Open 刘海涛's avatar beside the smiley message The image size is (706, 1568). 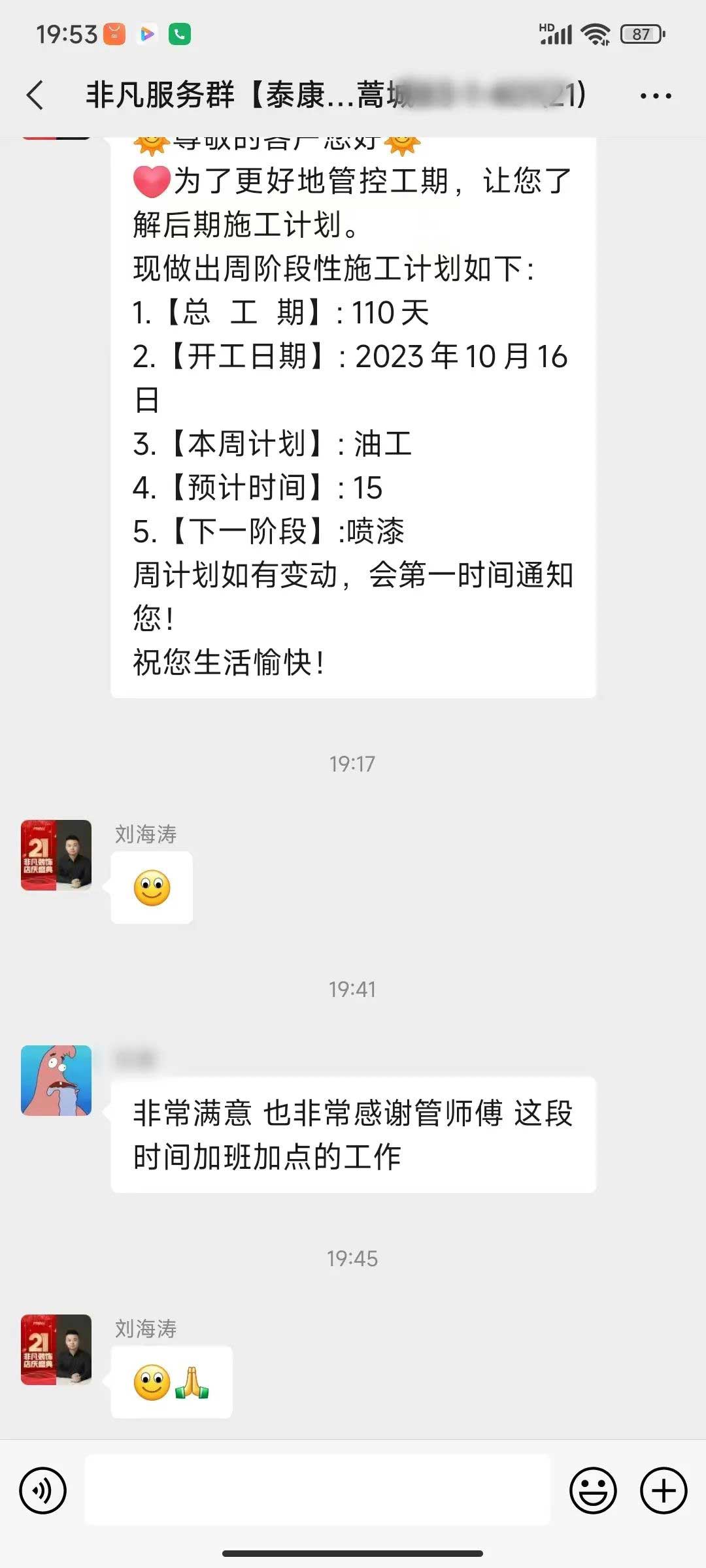(56, 855)
